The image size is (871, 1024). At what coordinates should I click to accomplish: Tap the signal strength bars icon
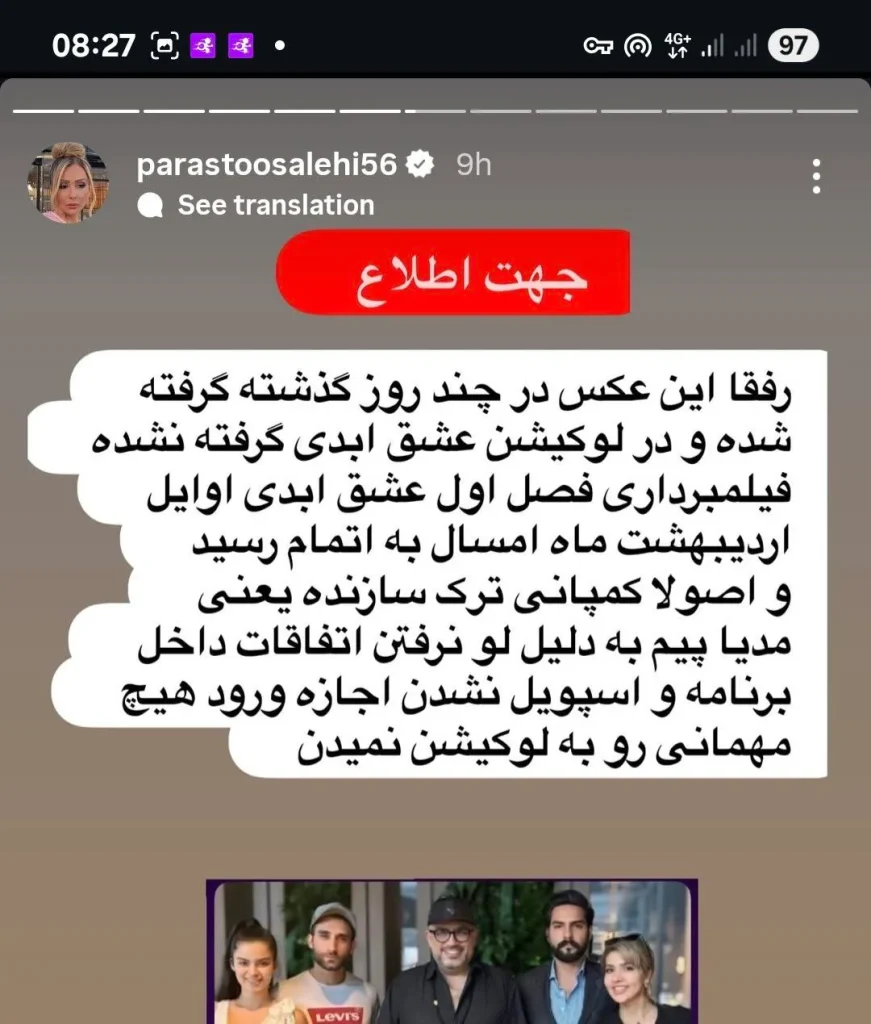click(712, 46)
